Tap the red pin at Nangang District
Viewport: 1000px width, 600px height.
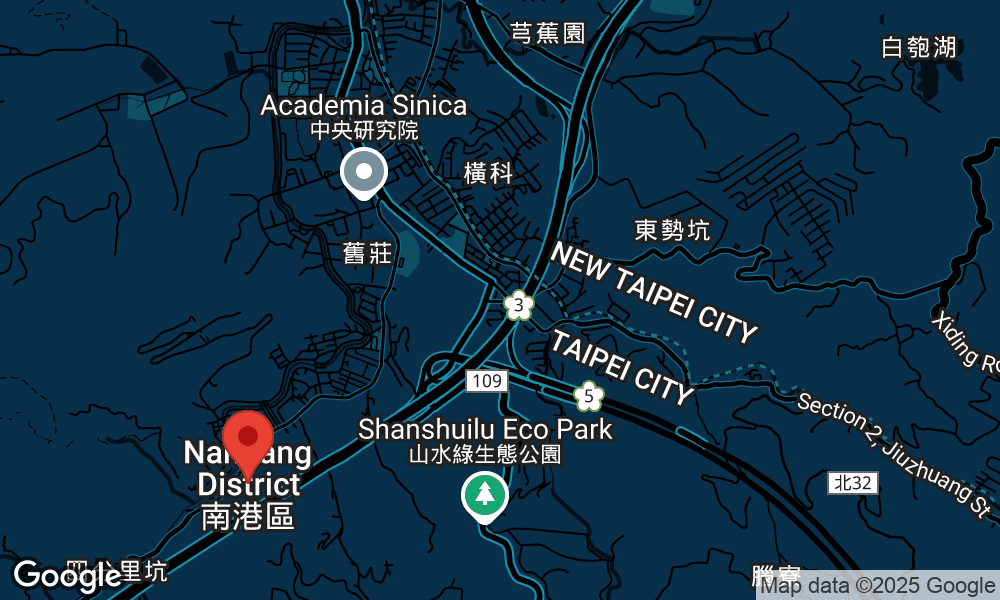(x=247, y=438)
